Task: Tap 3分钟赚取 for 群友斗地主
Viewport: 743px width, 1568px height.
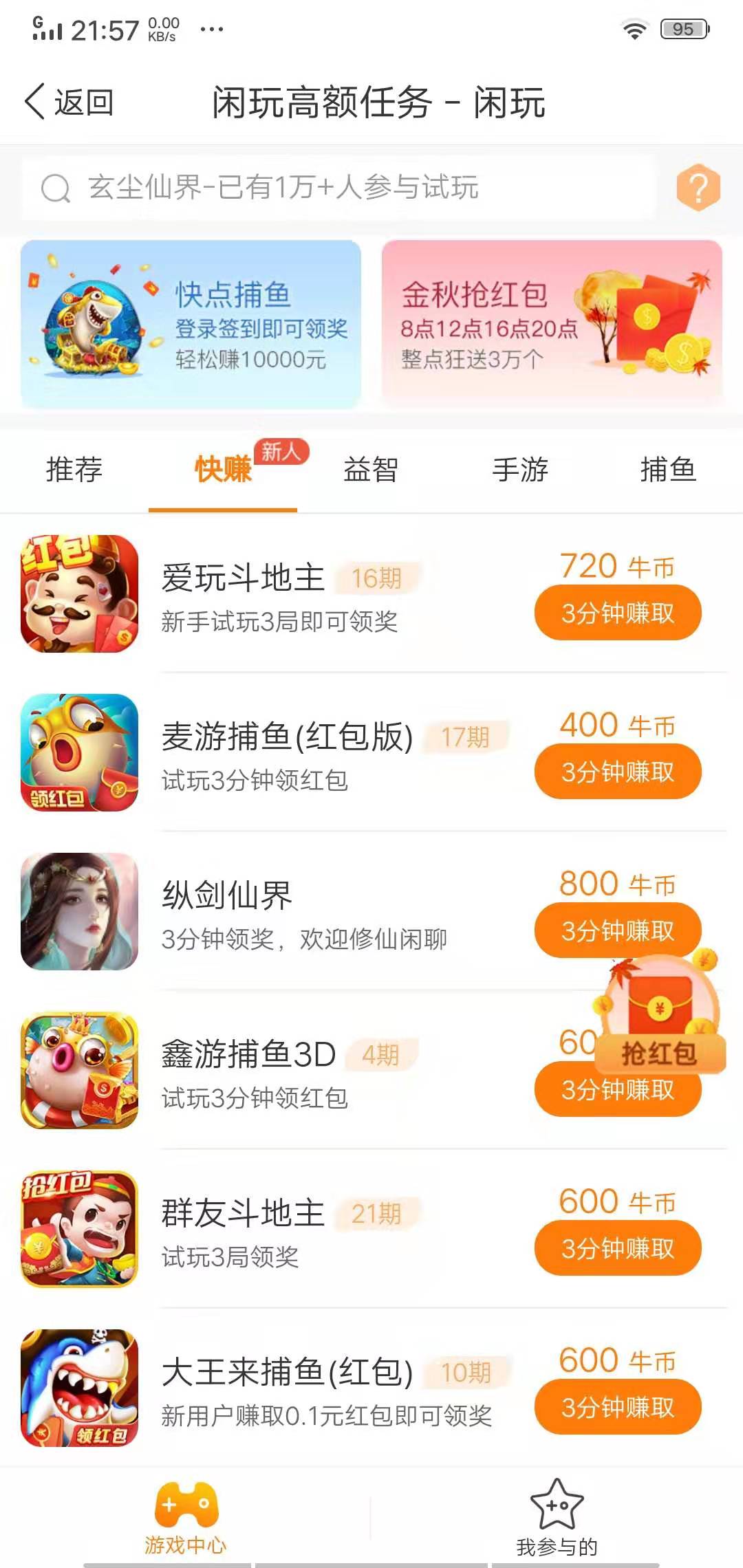Action: coord(616,1248)
